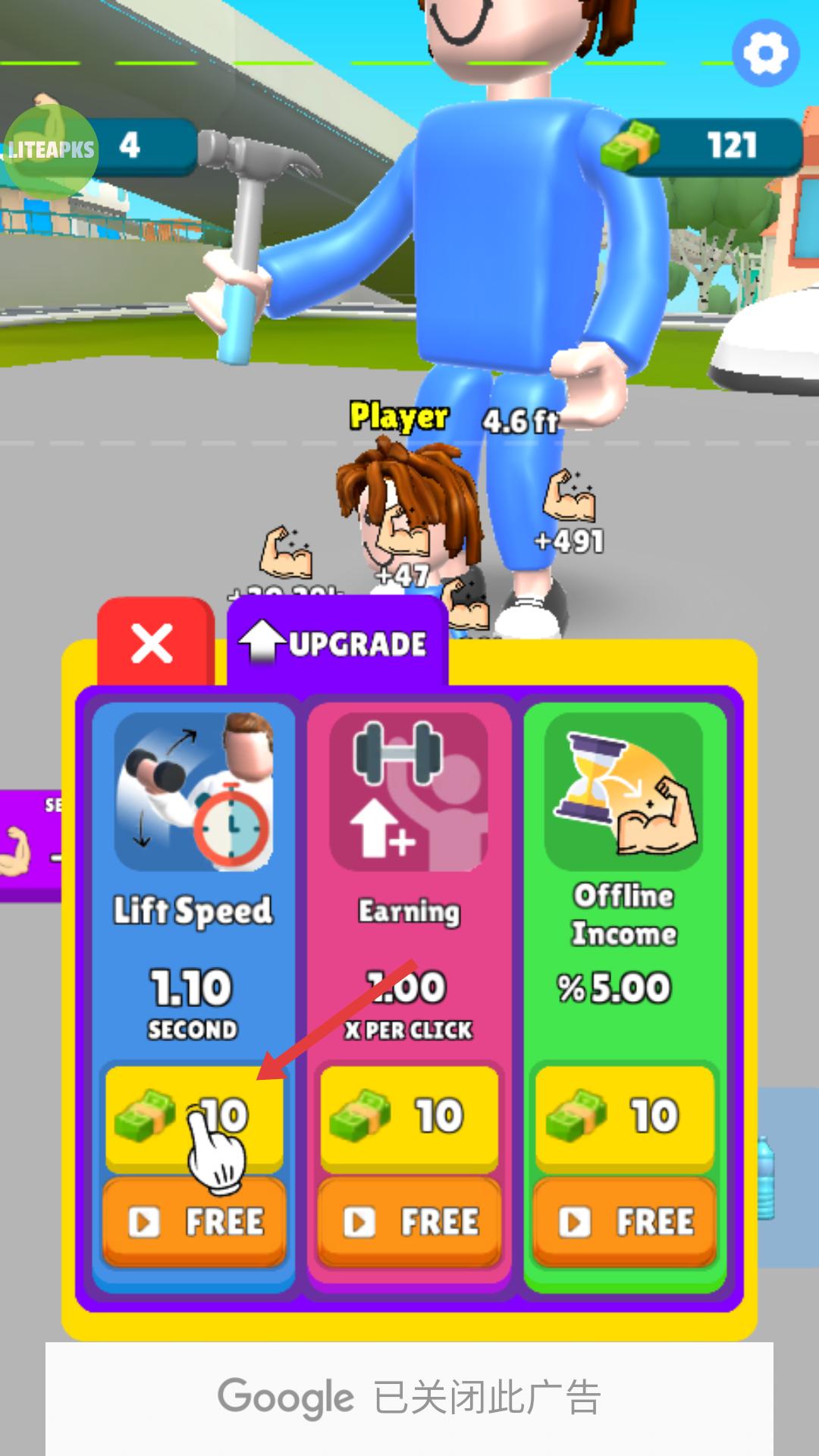Close the upgrade panel
Viewport: 819px width, 1456px height.
pyautogui.click(x=154, y=643)
